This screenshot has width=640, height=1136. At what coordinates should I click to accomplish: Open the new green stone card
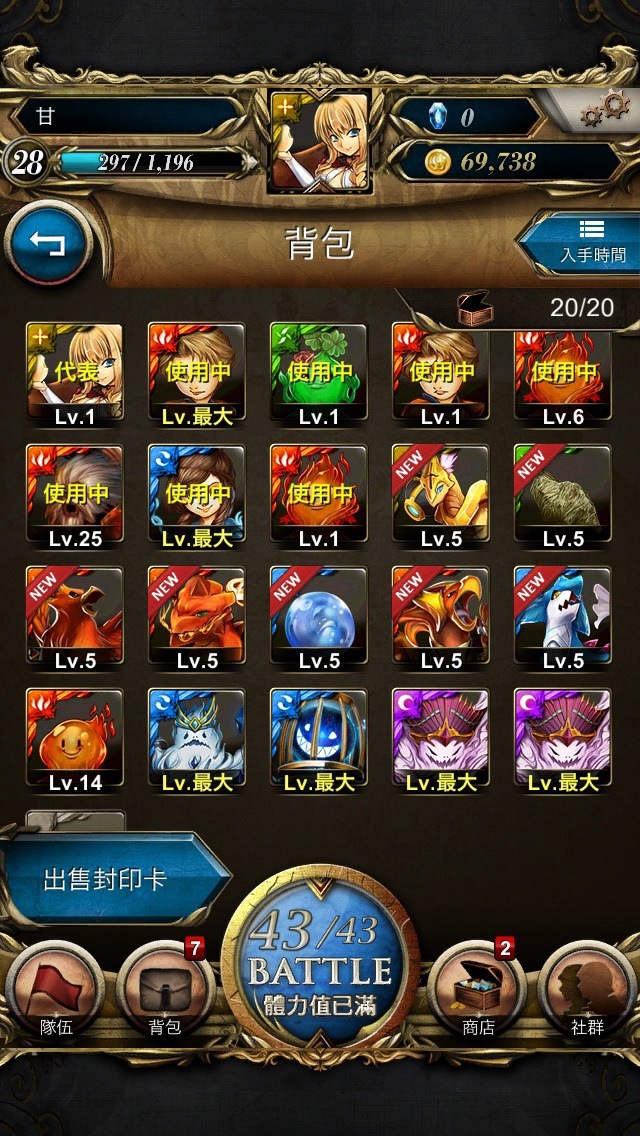(563, 497)
